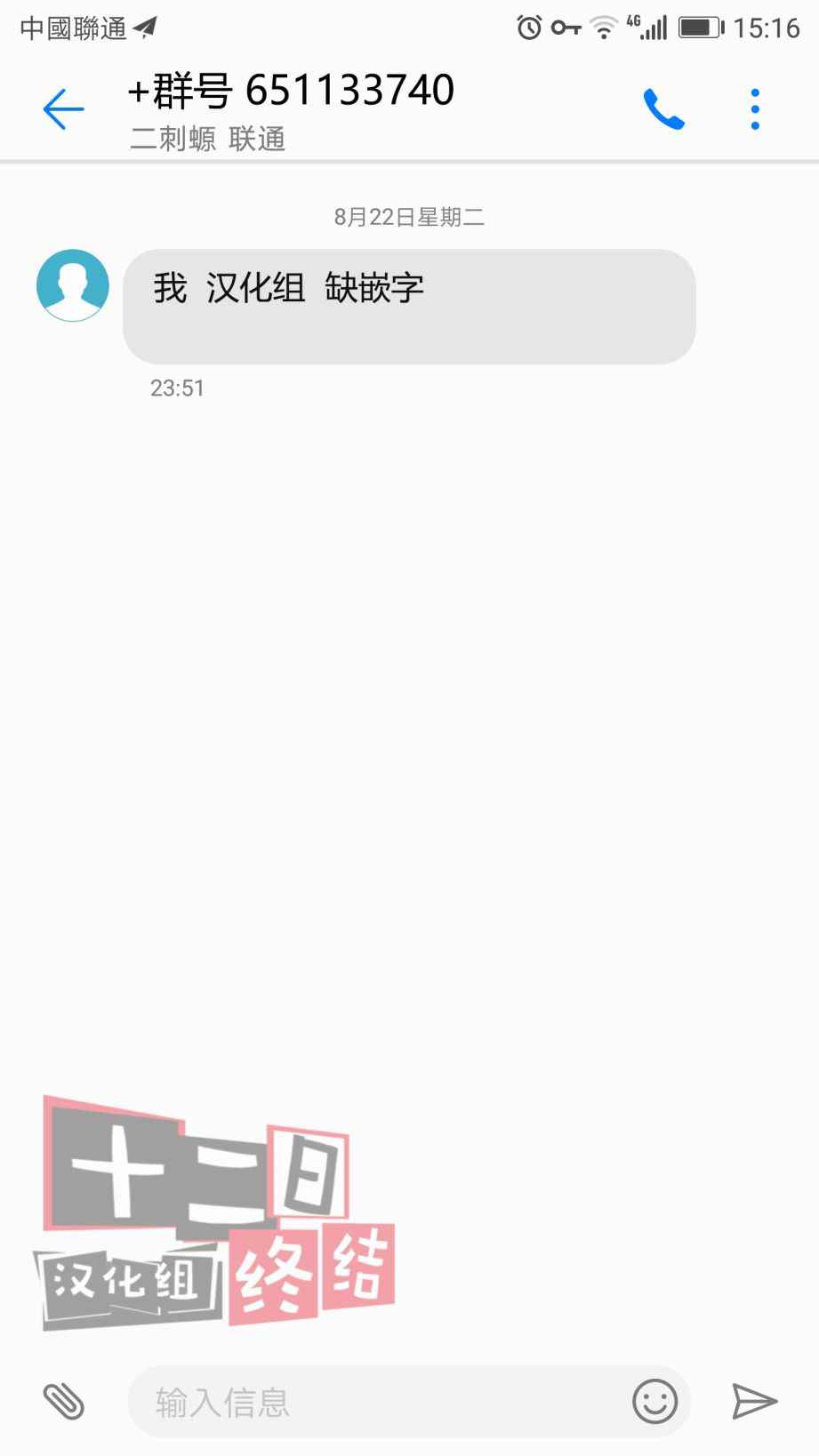Open the emoji picker
The width and height of the screenshot is (819, 1456).
[x=654, y=1402]
